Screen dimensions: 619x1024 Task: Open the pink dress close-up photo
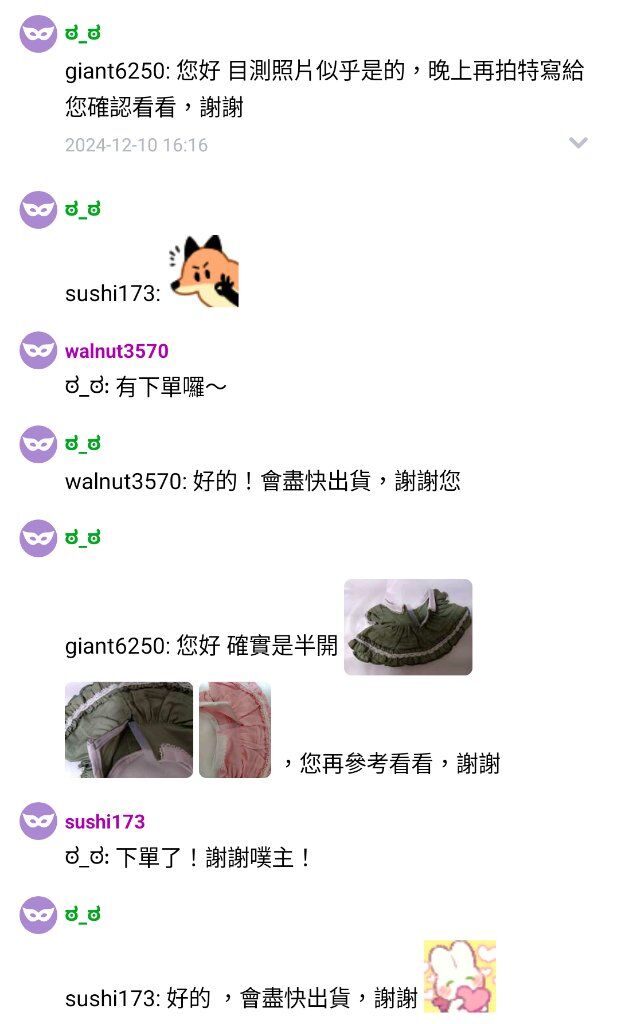coord(235,730)
